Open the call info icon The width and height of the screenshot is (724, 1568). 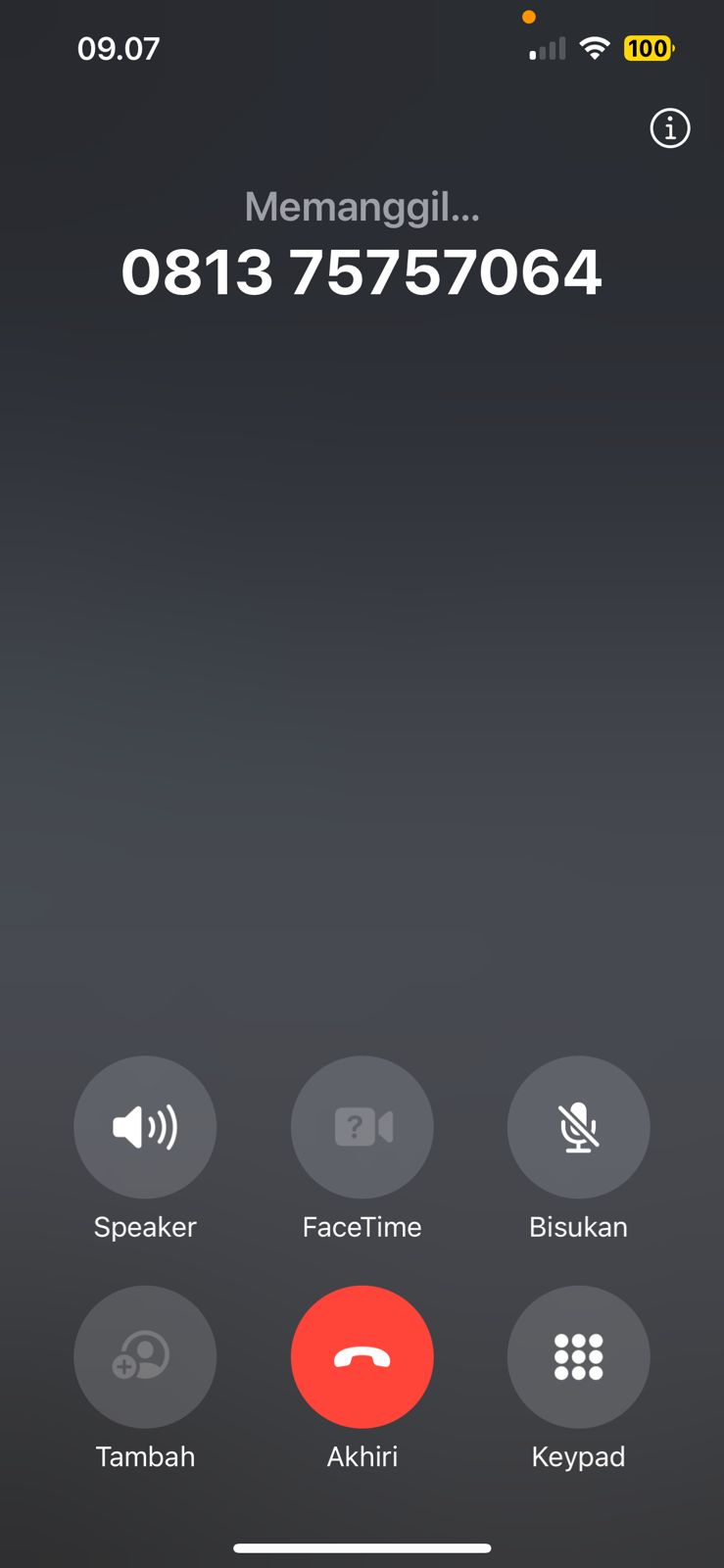670,128
